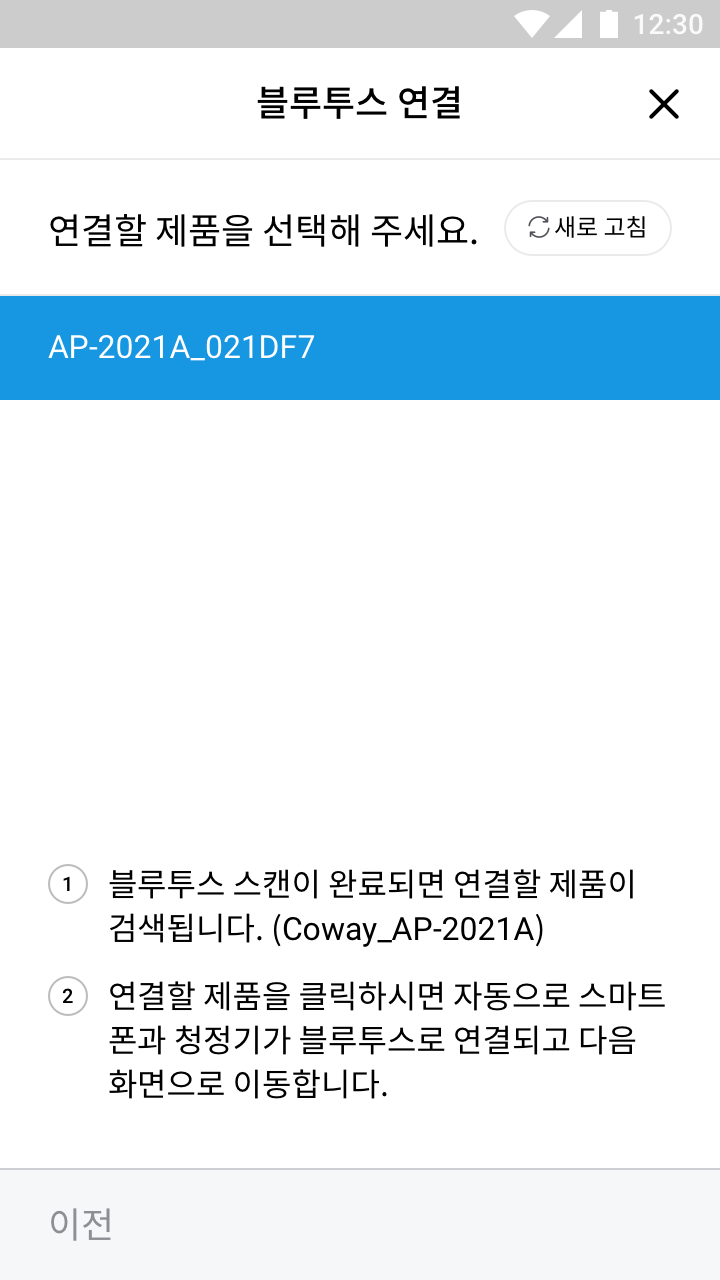720x1280 pixels.
Task: Tap the 새로 고침 refresh button
Action: coord(587,228)
